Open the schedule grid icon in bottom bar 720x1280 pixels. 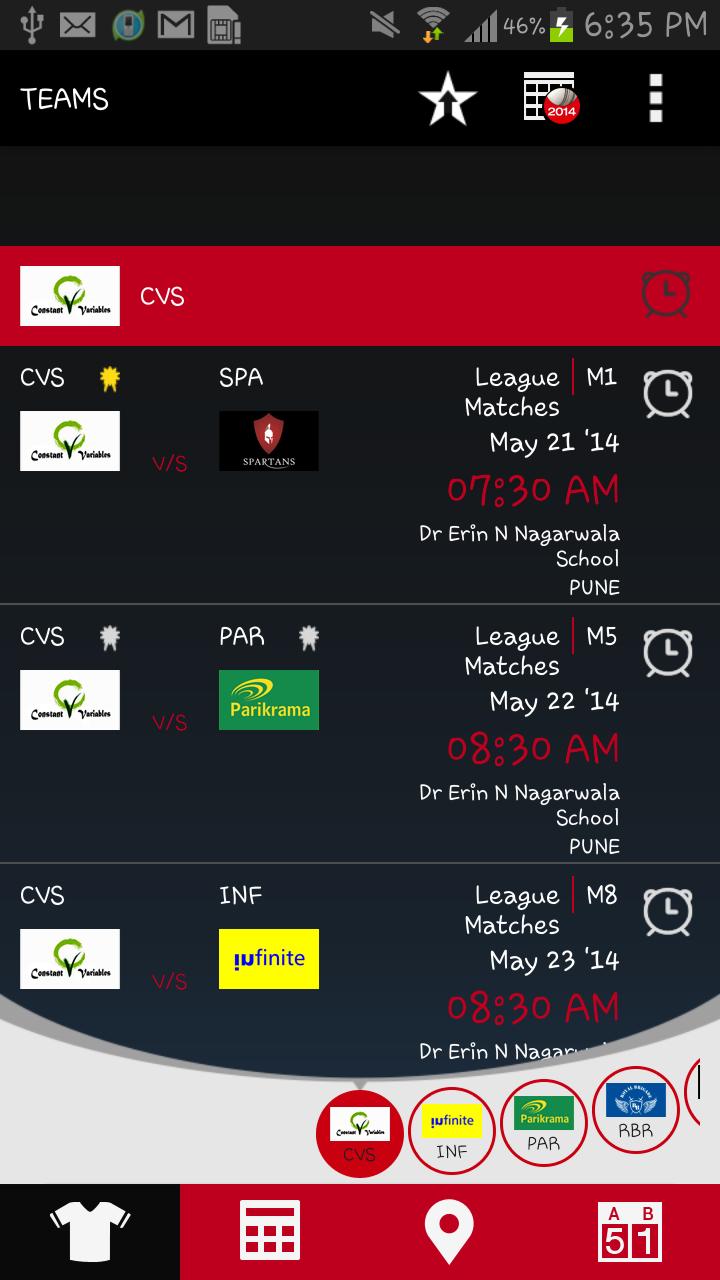(x=270, y=1230)
